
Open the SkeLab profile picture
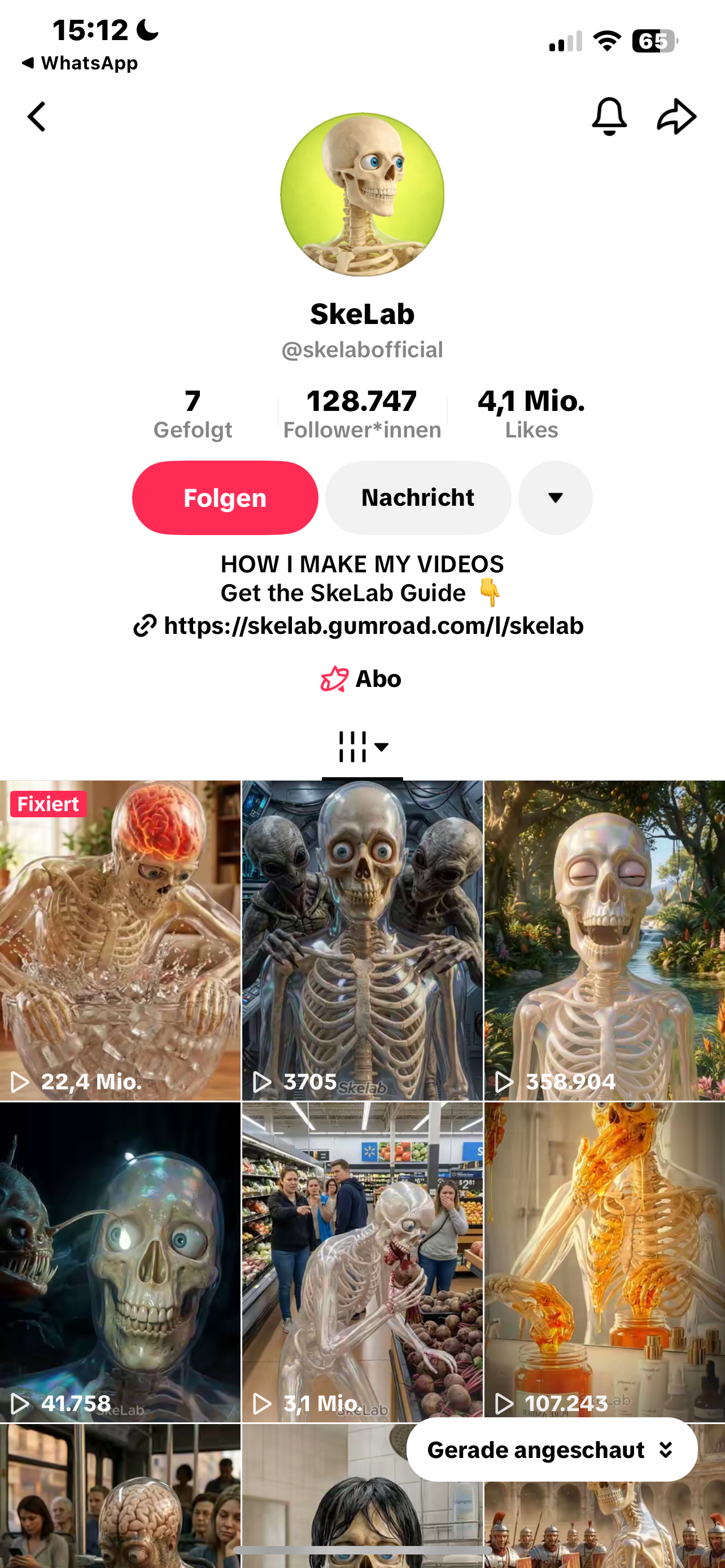point(362,195)
